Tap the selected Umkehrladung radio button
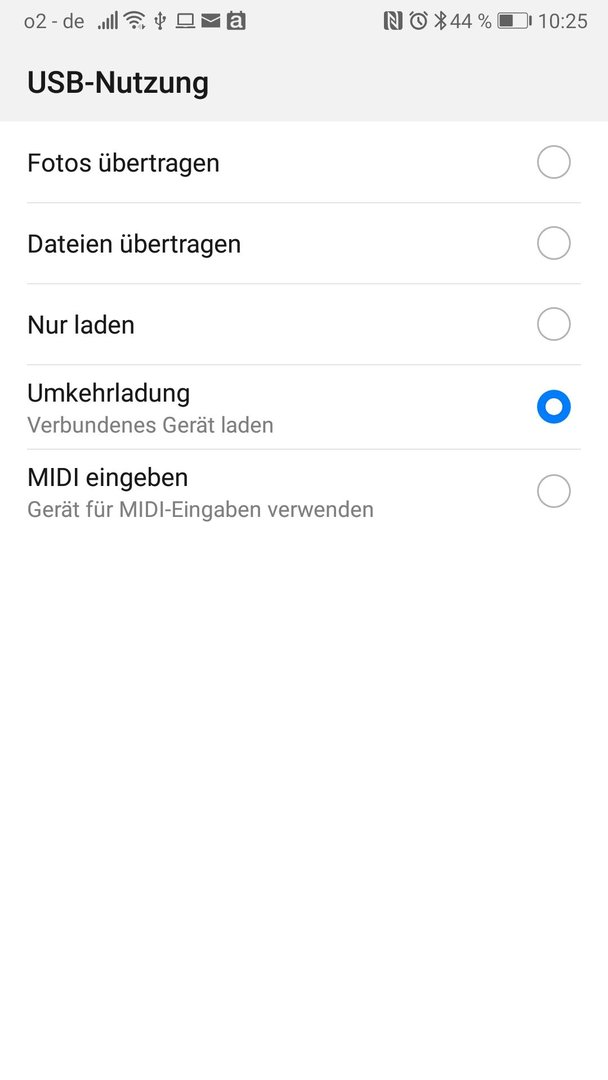Image resolution: width=608 pixels, height=1080 pixels. pos(554,407)
